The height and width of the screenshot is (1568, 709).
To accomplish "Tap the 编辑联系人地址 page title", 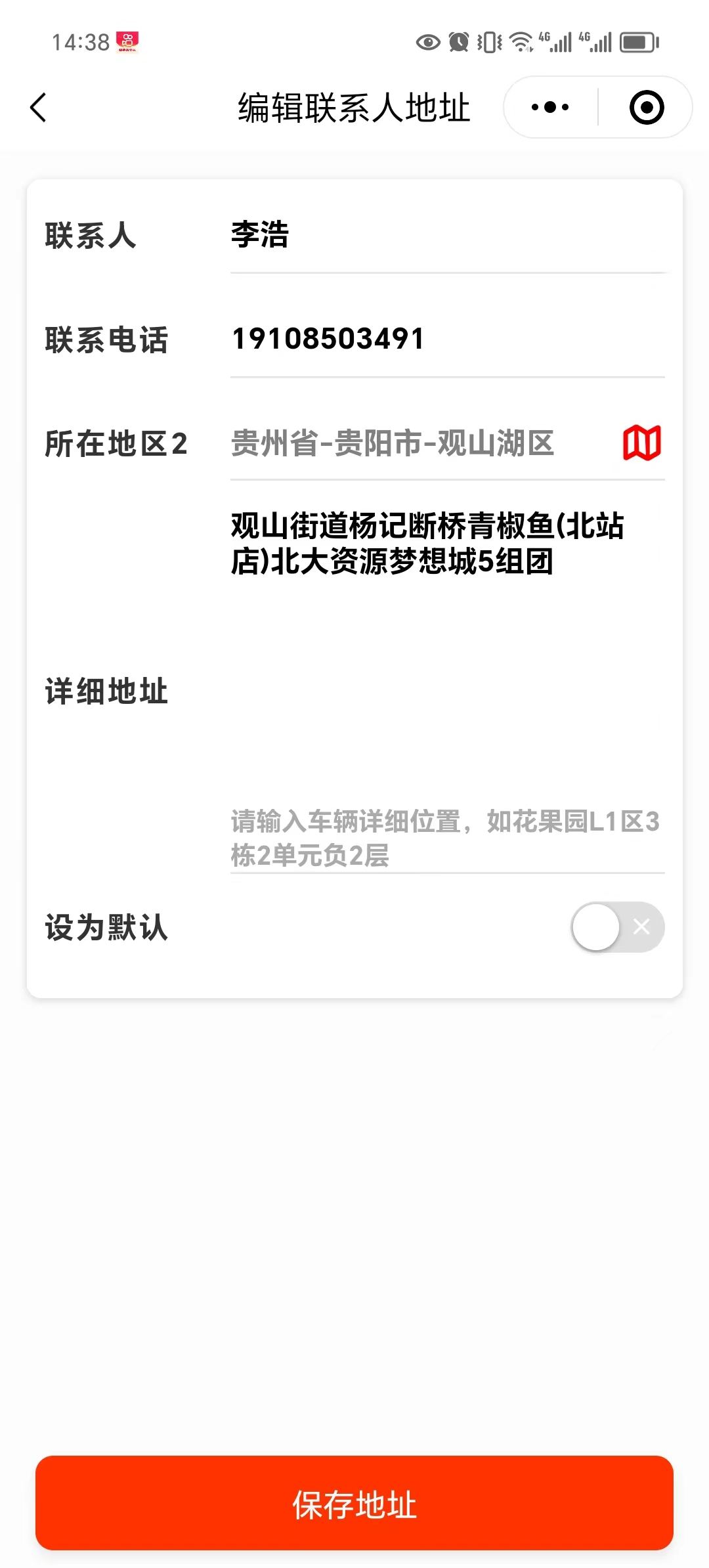I will click(x=354, y=108).
